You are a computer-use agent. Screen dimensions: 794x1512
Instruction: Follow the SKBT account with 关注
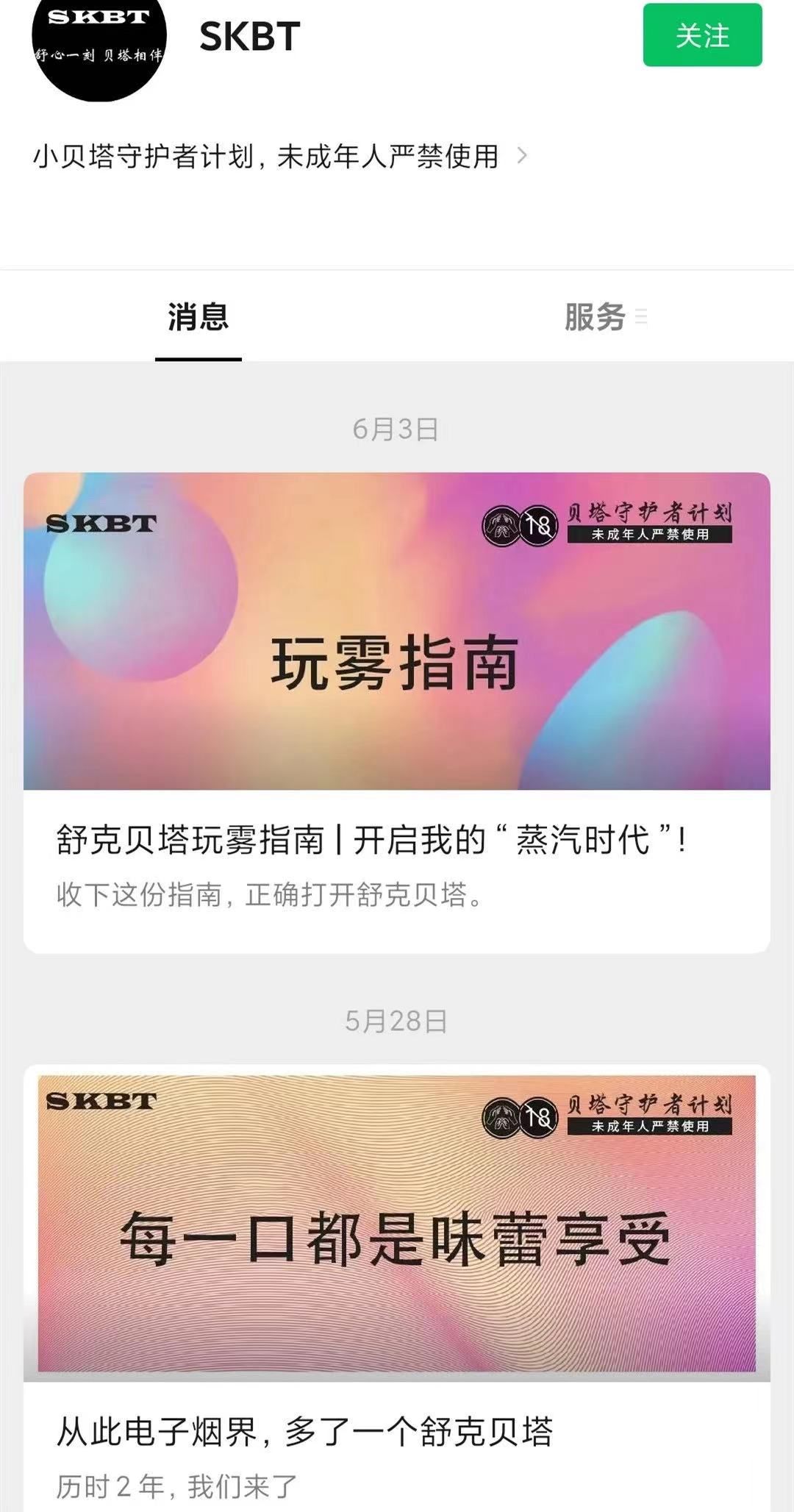(x=702, y=35)
